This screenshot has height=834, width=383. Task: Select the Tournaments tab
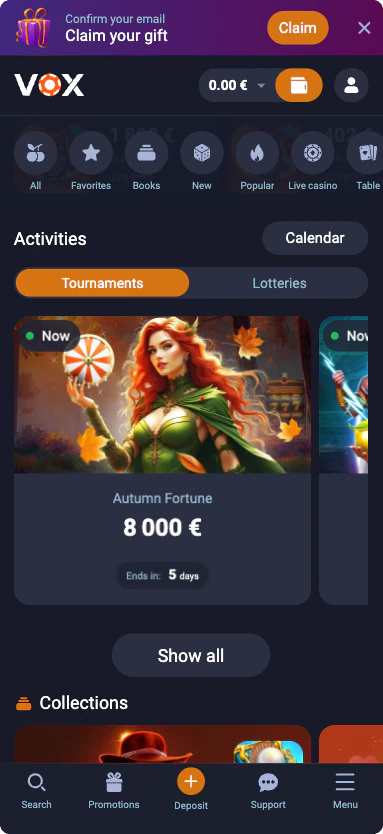[102, 283]
